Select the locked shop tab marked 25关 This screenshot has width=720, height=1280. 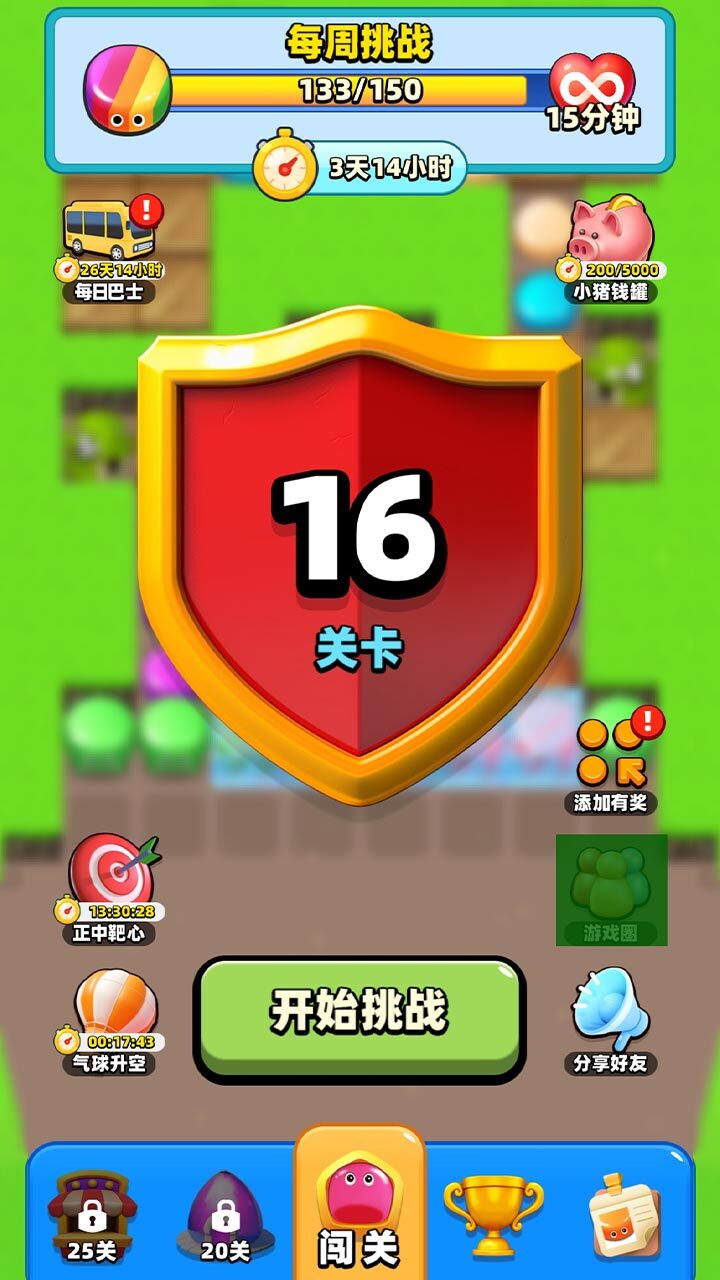click(x=92, y=1215)
